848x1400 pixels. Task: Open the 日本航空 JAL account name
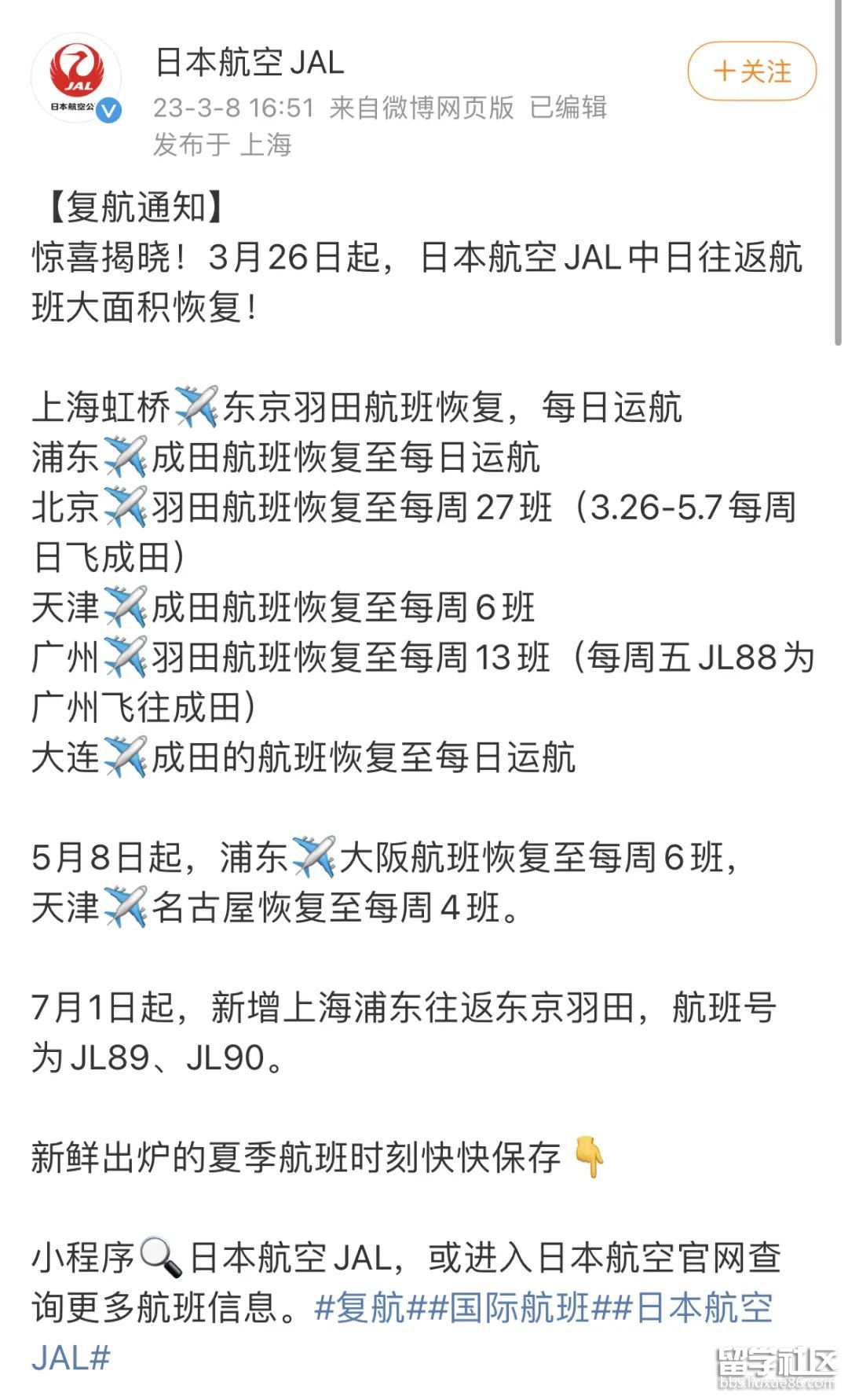tap(249, 62)
